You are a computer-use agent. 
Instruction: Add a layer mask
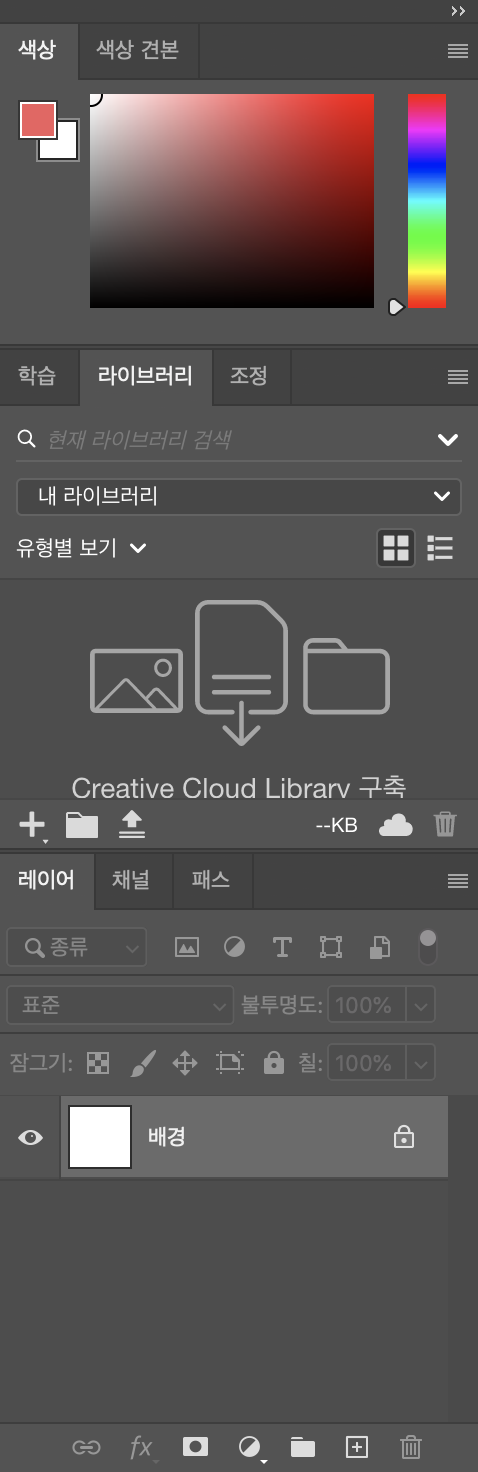tap(195, 1447)
